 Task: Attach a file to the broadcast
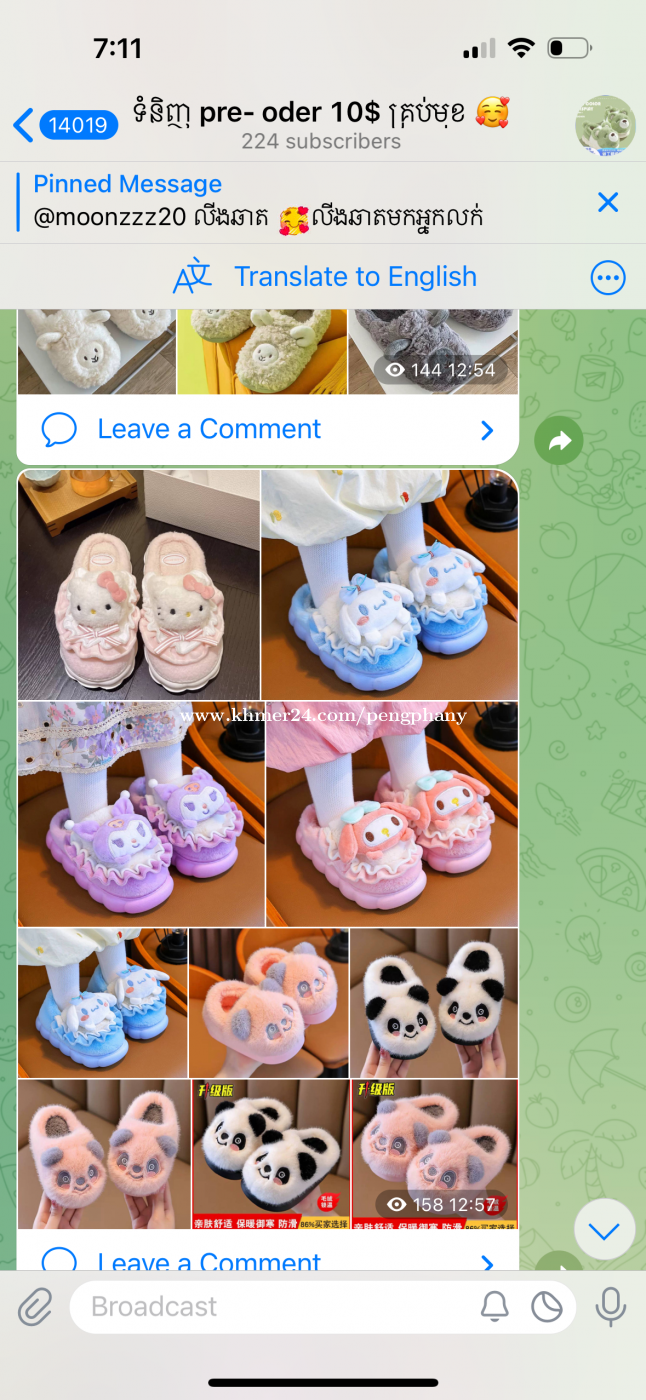coord(35,1306)
